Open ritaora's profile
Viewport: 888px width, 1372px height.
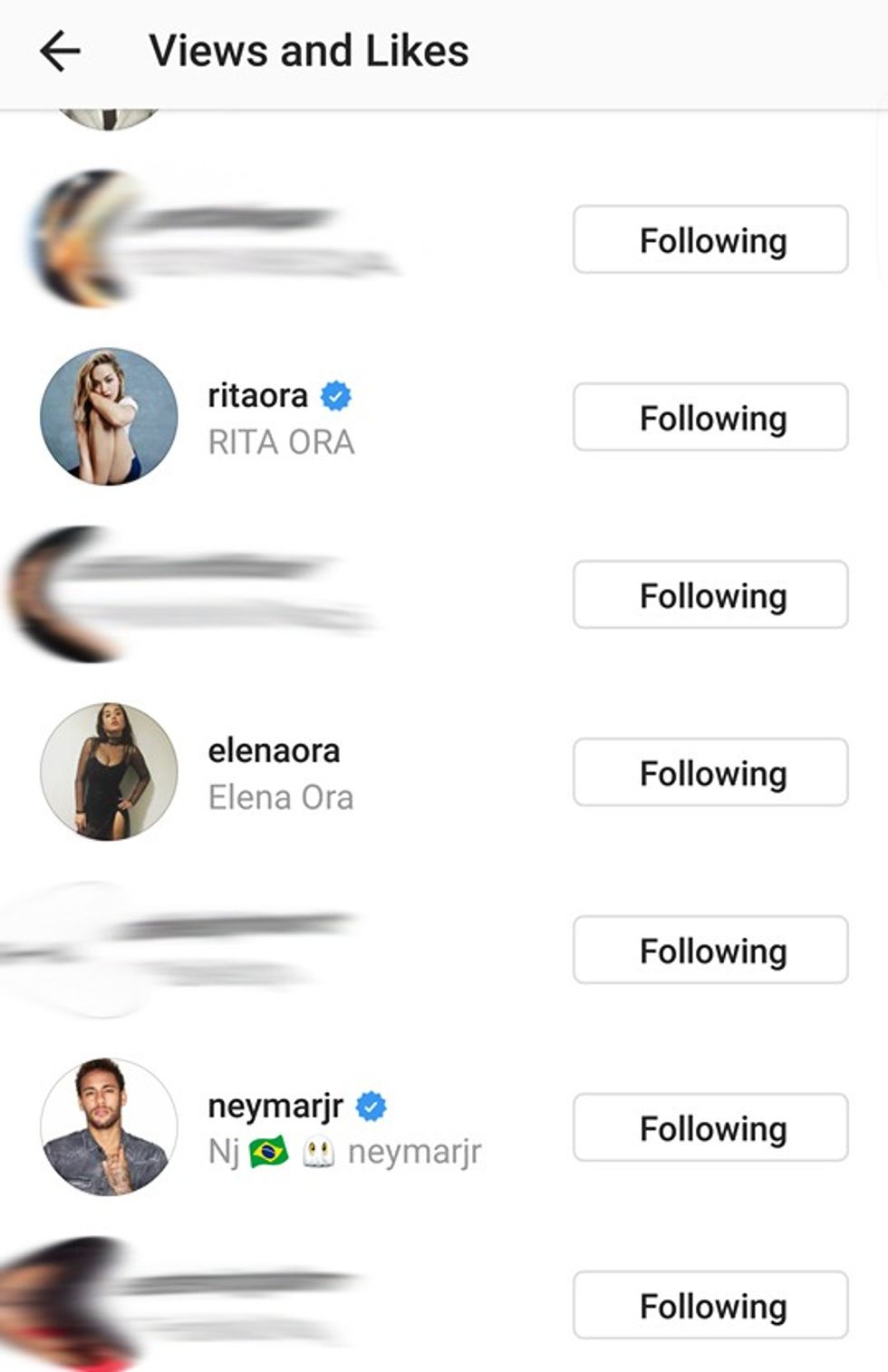(258, 397)
